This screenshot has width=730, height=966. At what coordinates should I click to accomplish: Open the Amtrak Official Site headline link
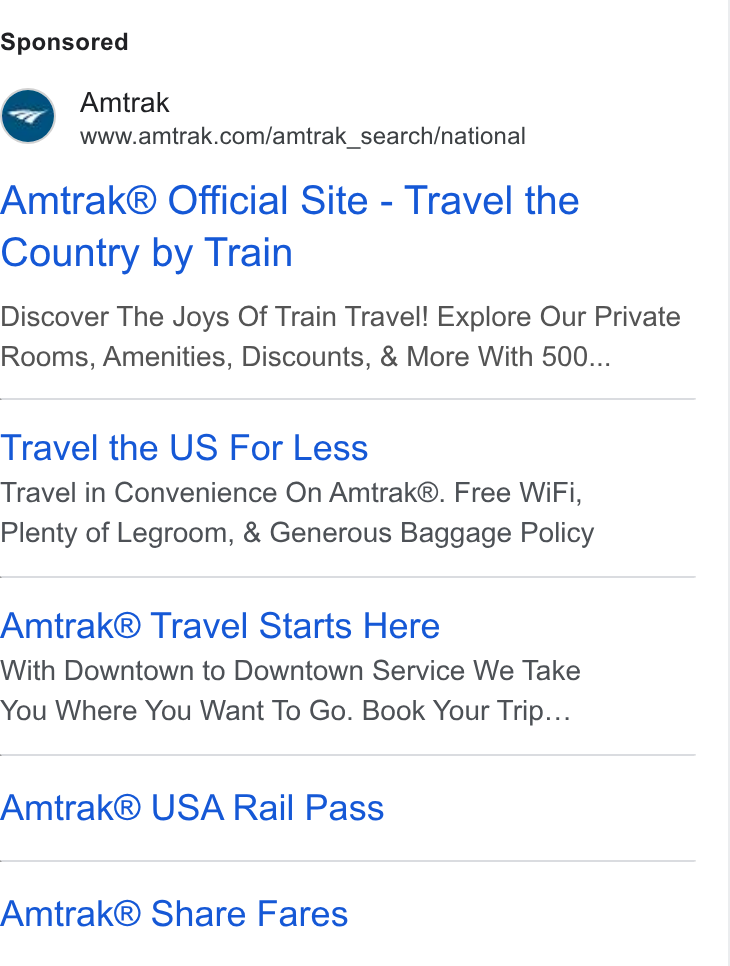(x=290, y=226)
